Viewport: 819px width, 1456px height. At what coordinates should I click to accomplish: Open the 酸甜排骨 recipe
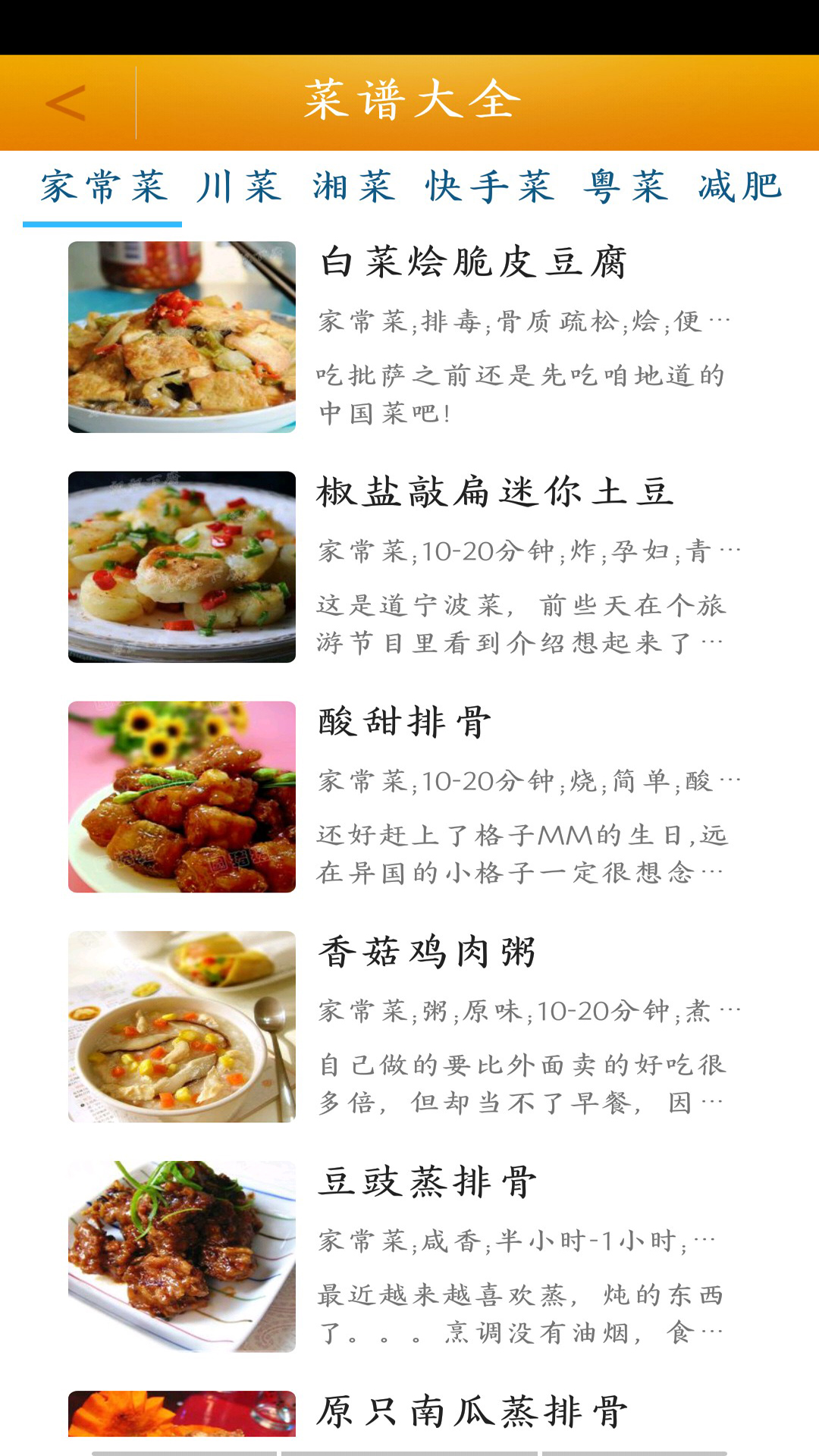coord(409,797)
